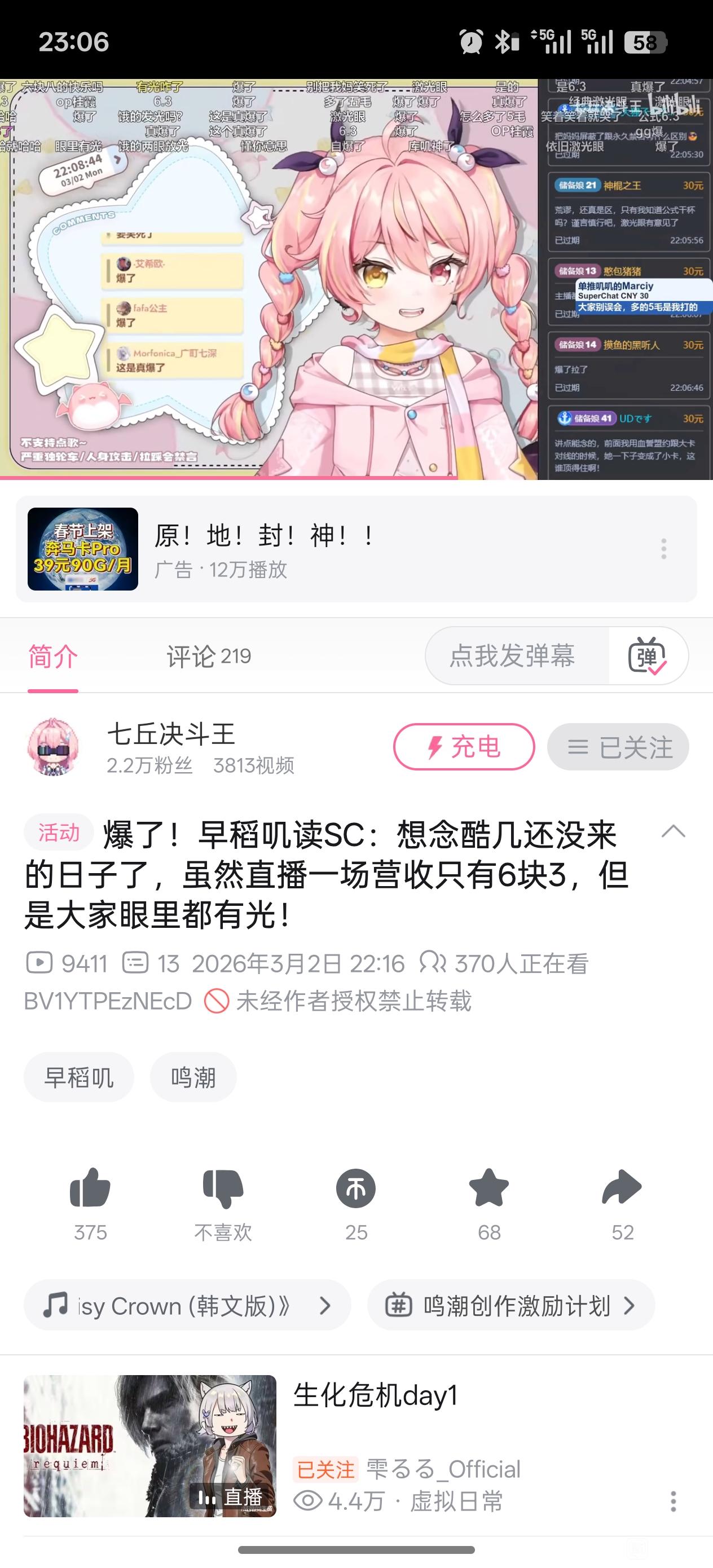
Task: Tap the 充电 button
Action: pos(464,746)
